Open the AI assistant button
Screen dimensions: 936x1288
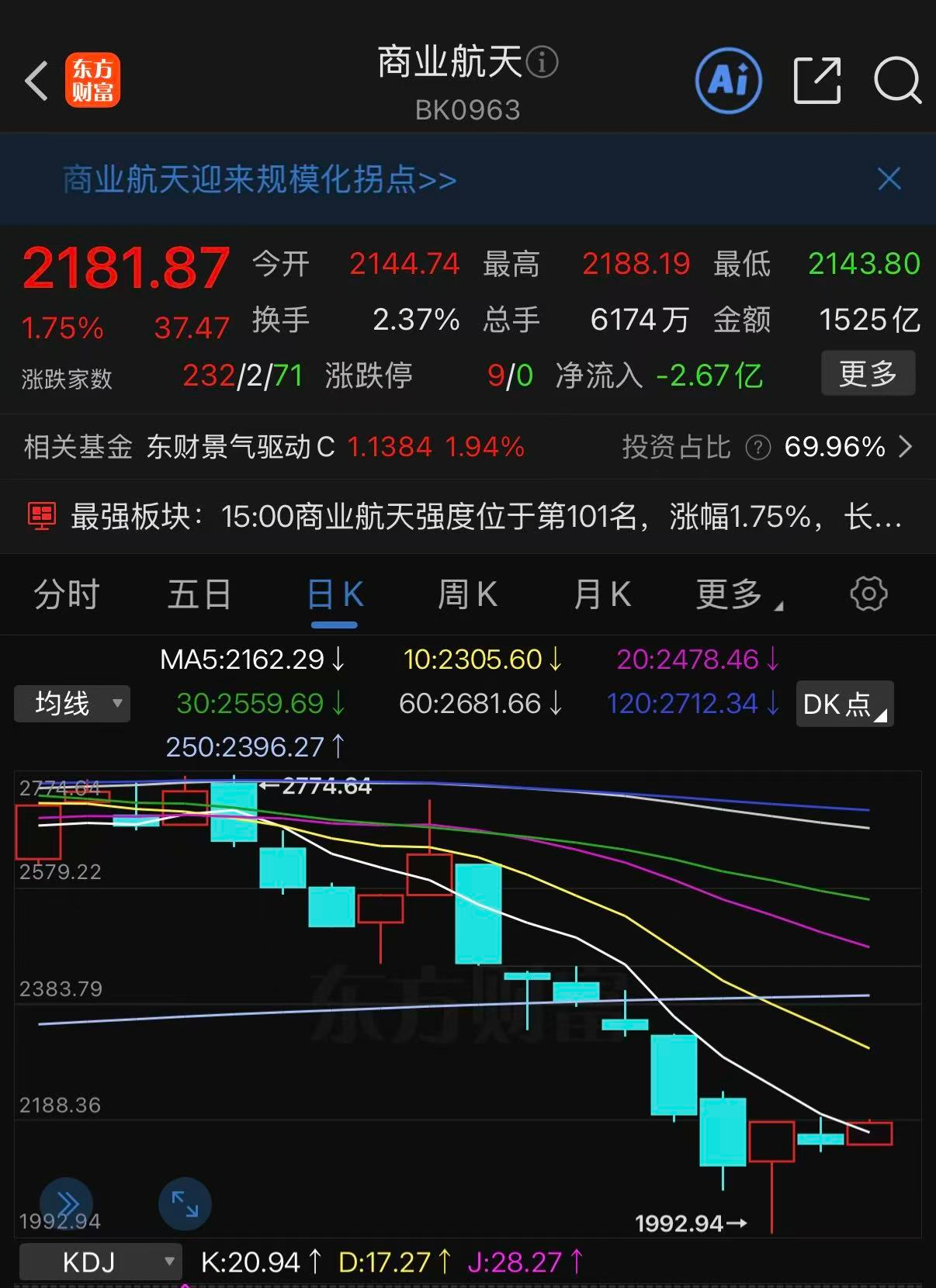[x=728, y=80]
